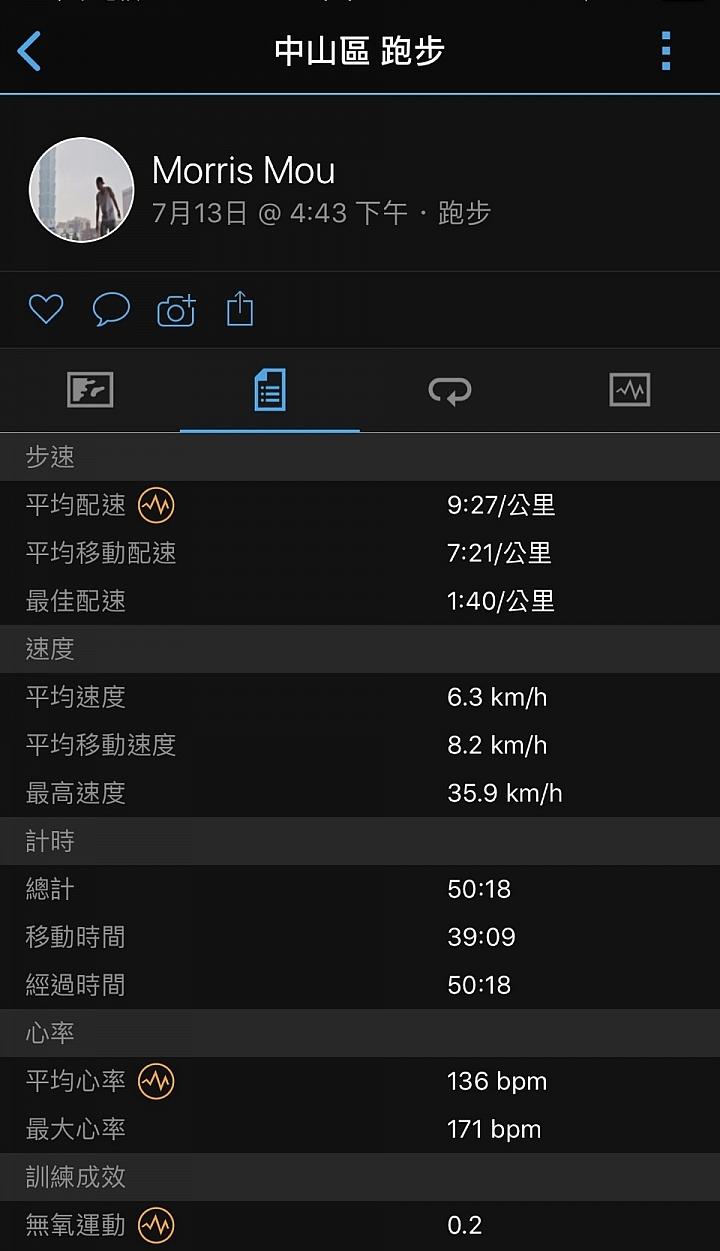Like the activity with the heart icon
Viewport: 720px width, 1251px height.
pos(44,310)
